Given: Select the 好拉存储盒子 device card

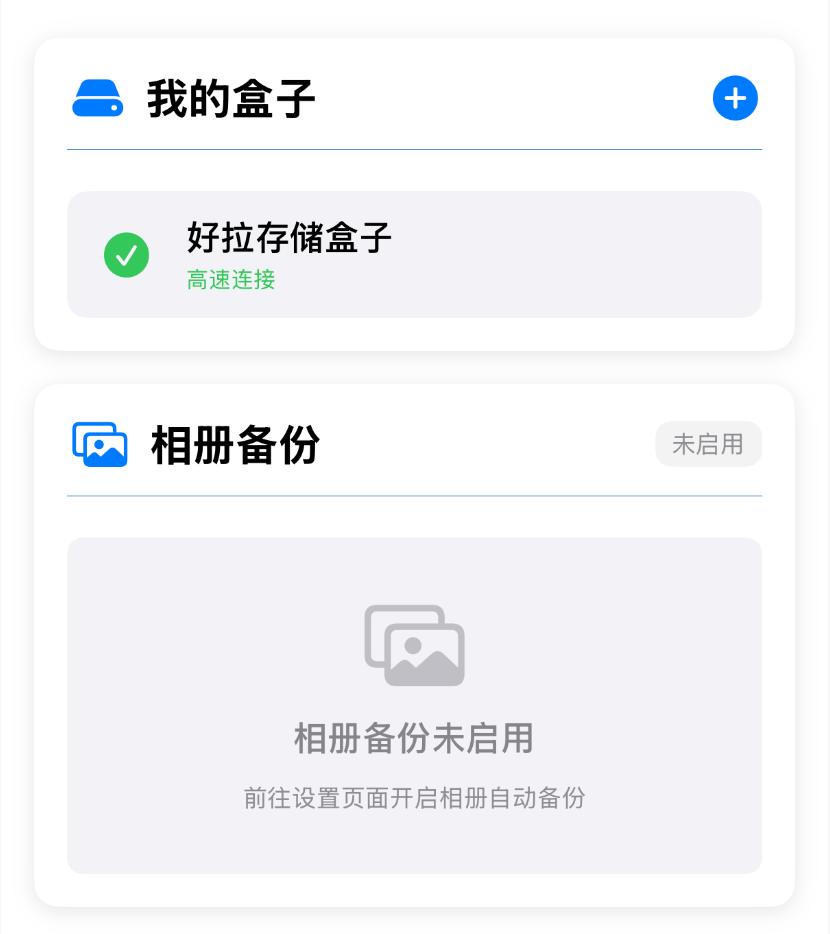Looking at the screenshot, I should 414,254.
